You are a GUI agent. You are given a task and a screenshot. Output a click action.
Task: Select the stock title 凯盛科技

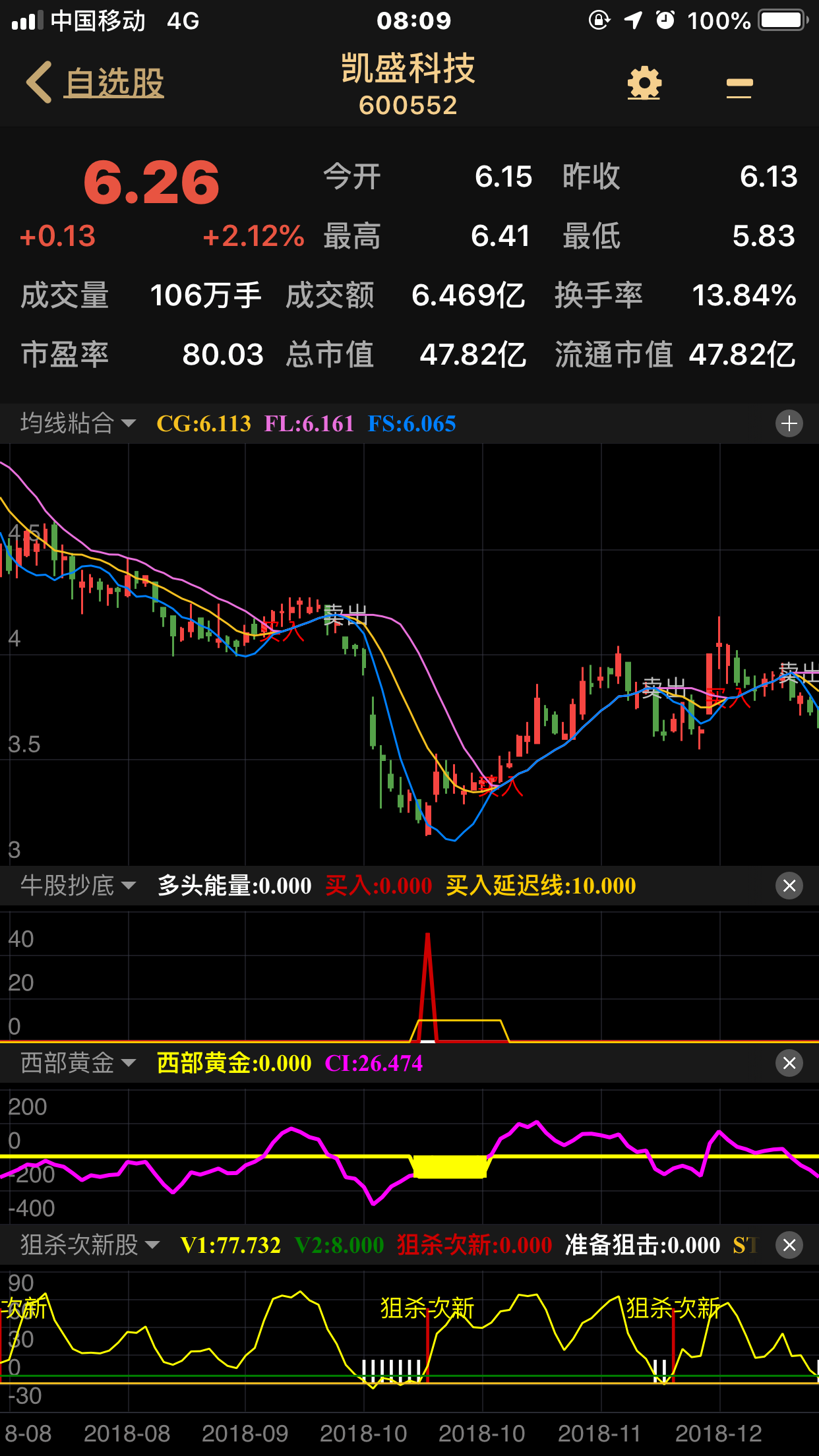tap(409, 68)
